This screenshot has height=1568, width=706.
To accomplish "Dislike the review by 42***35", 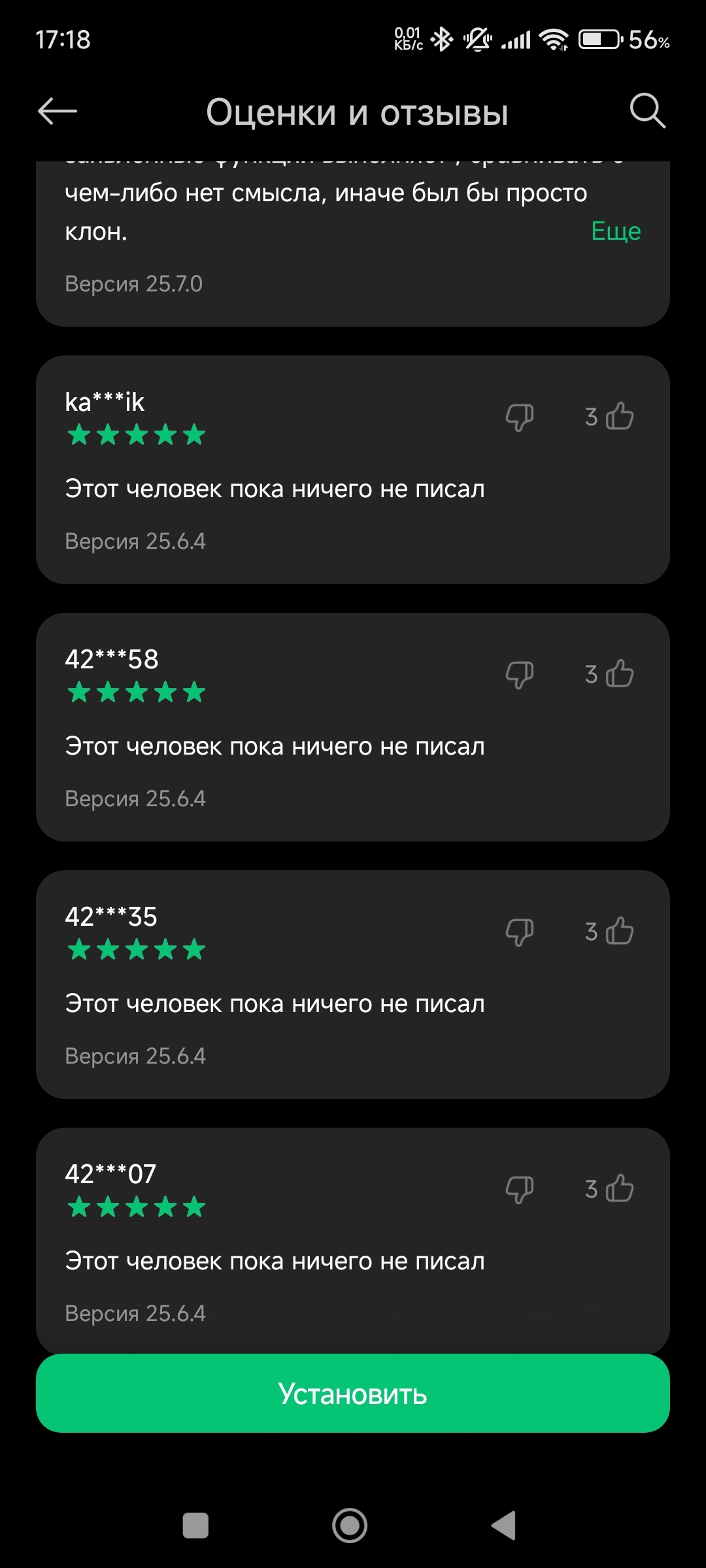I will [520, 932].
